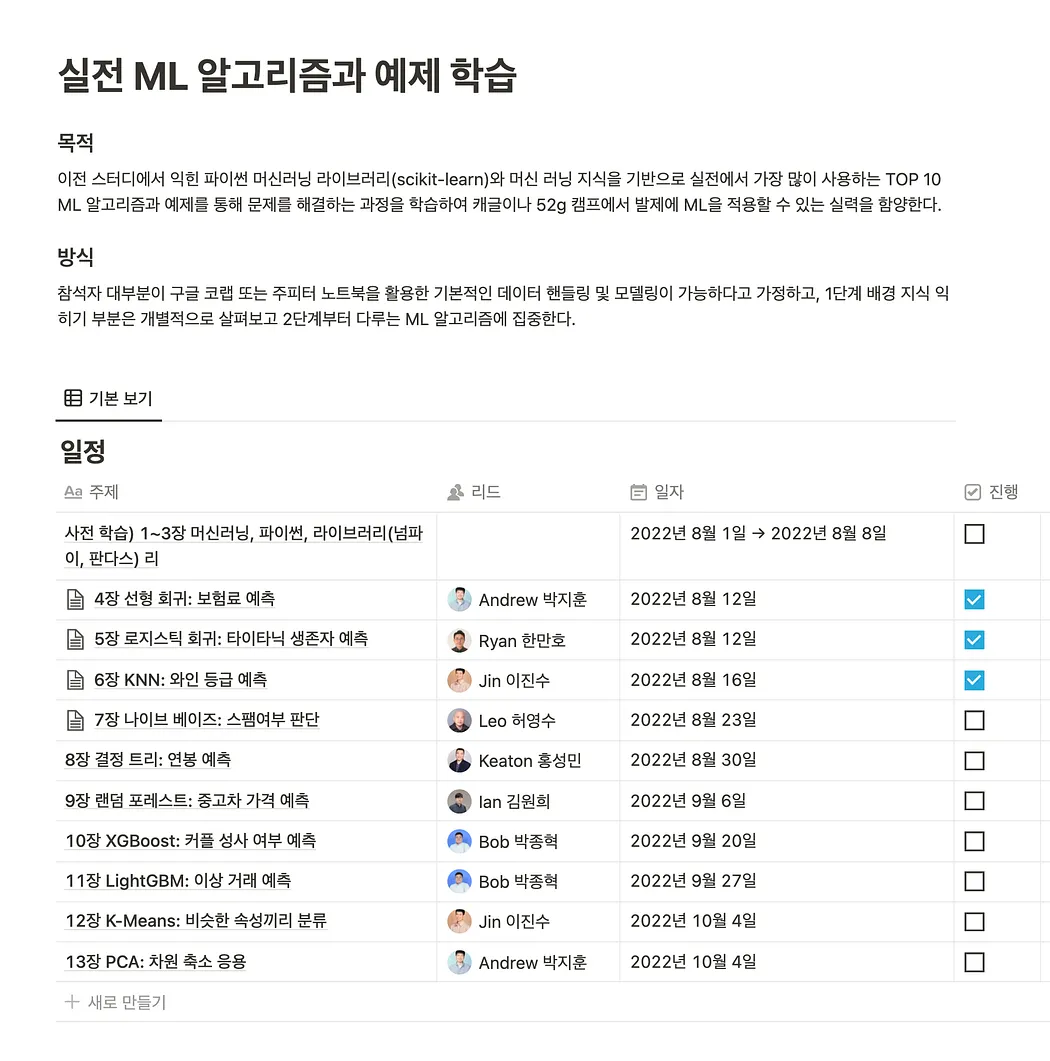Open the 13장 PCA 차원 축소 응용 row
Viewport: 1050px width, 1061px height.
tap(155, 962)
